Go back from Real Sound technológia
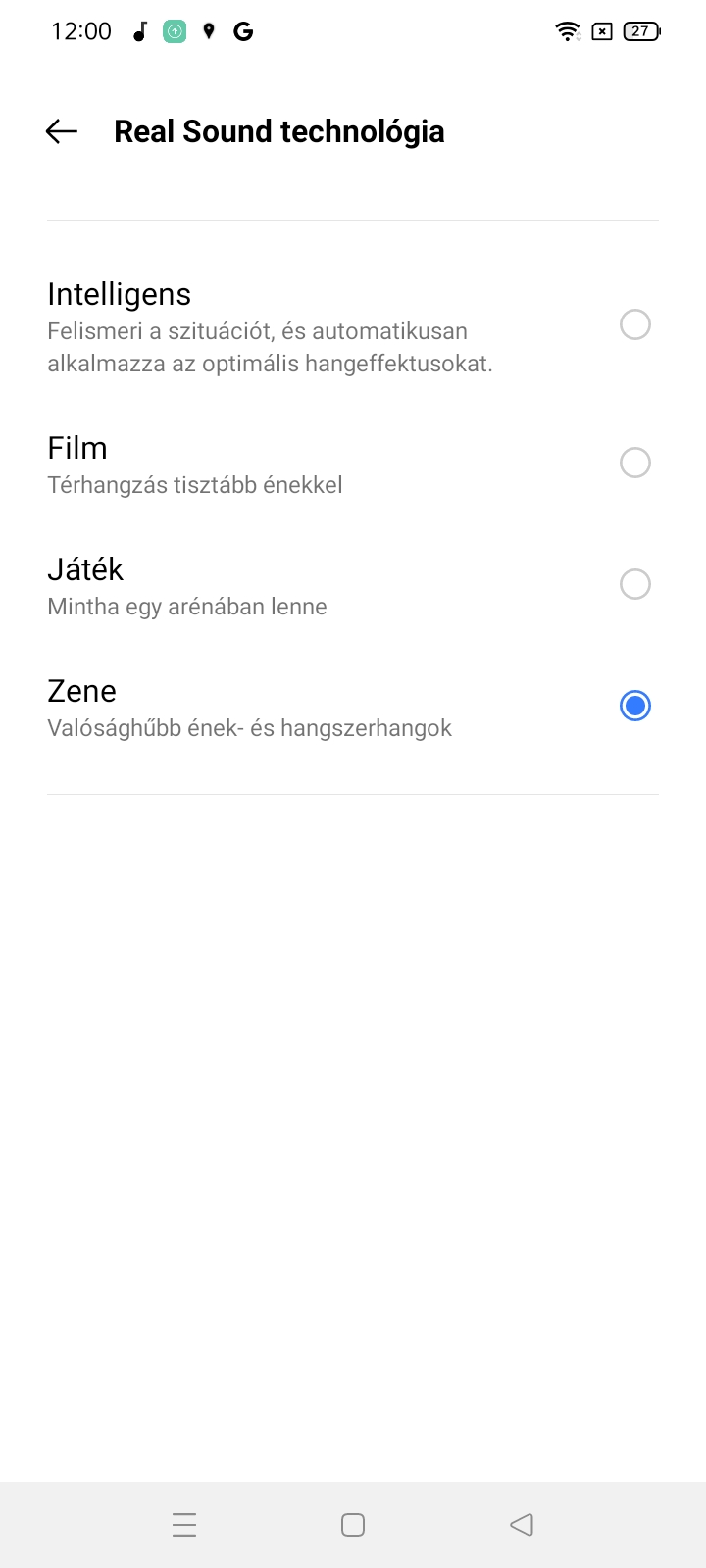 click(x=61, y=131)
